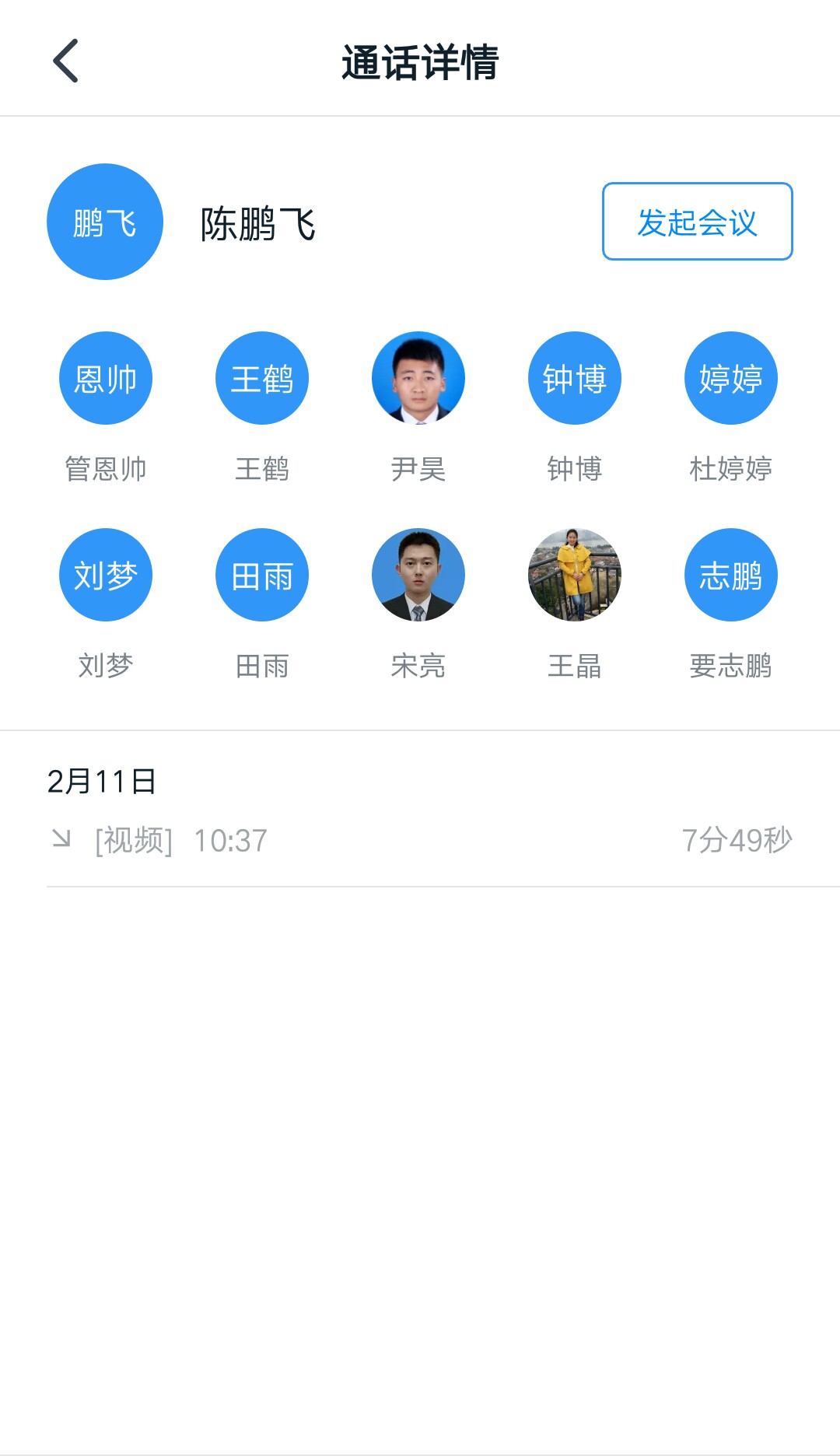The width and height of the screenshot is (840, 1456).
Task: View 宋亮's profile photo entry
Action: [x=418, y=575]
